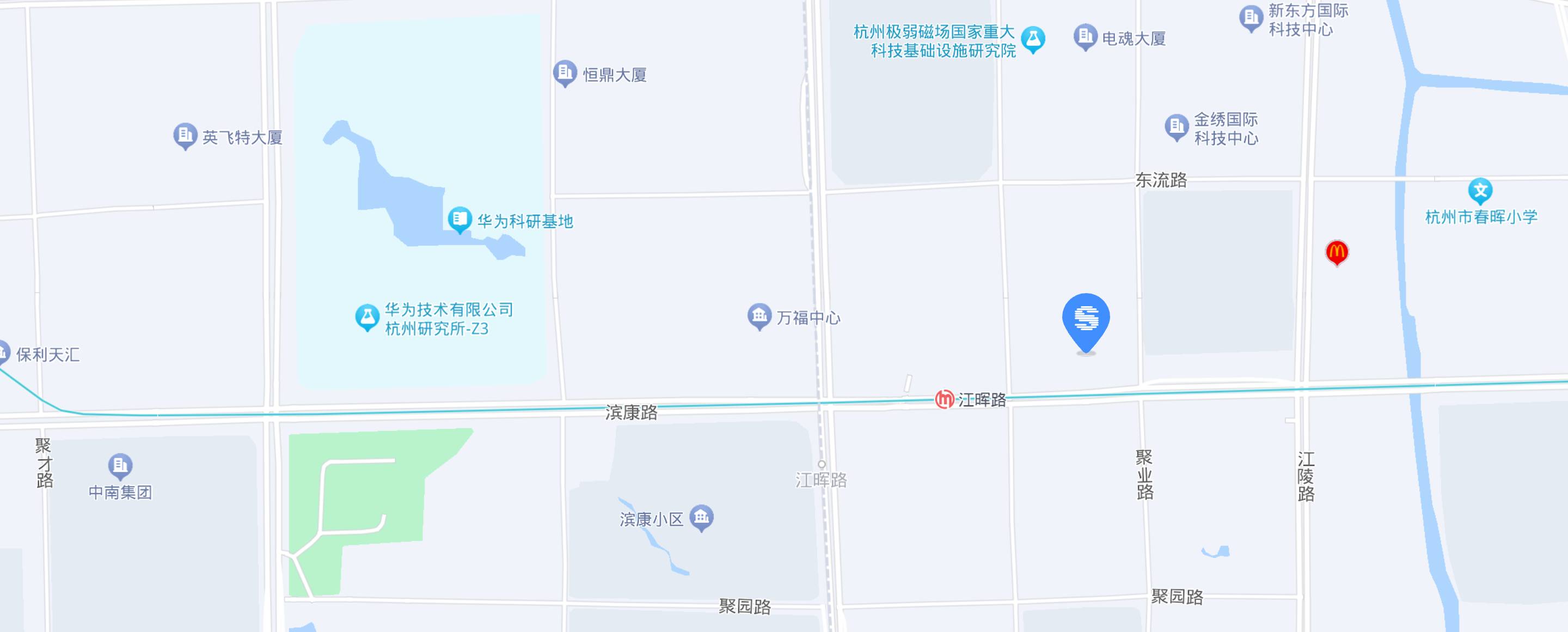This screenshot has width=1568, height=632.
Task: Select the 江晖路 metro station marker
Action: (x=944, y=399)
